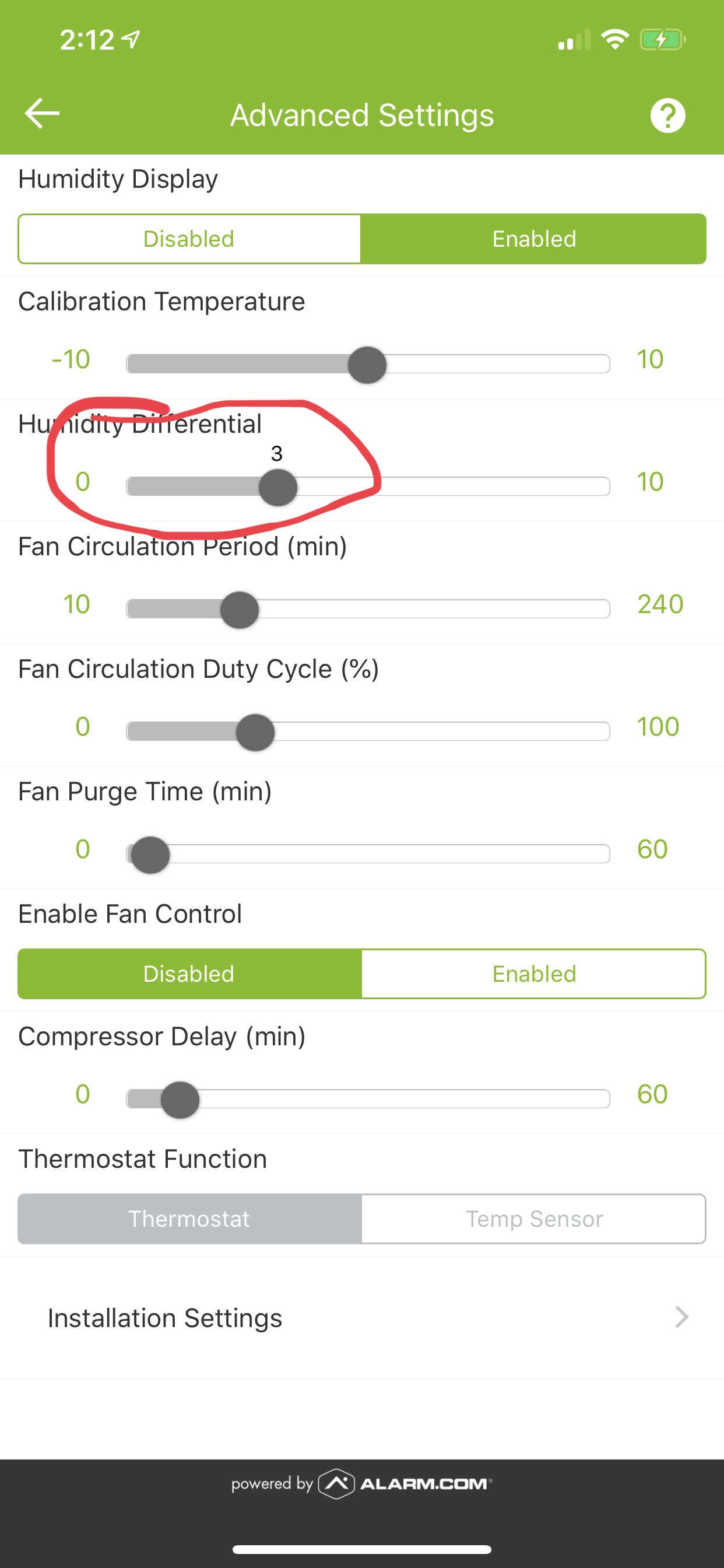The height and width of the screenshot is (1568, 724).
Task: Tap the Fan Circulation Period slider
Action: (367, 610)
